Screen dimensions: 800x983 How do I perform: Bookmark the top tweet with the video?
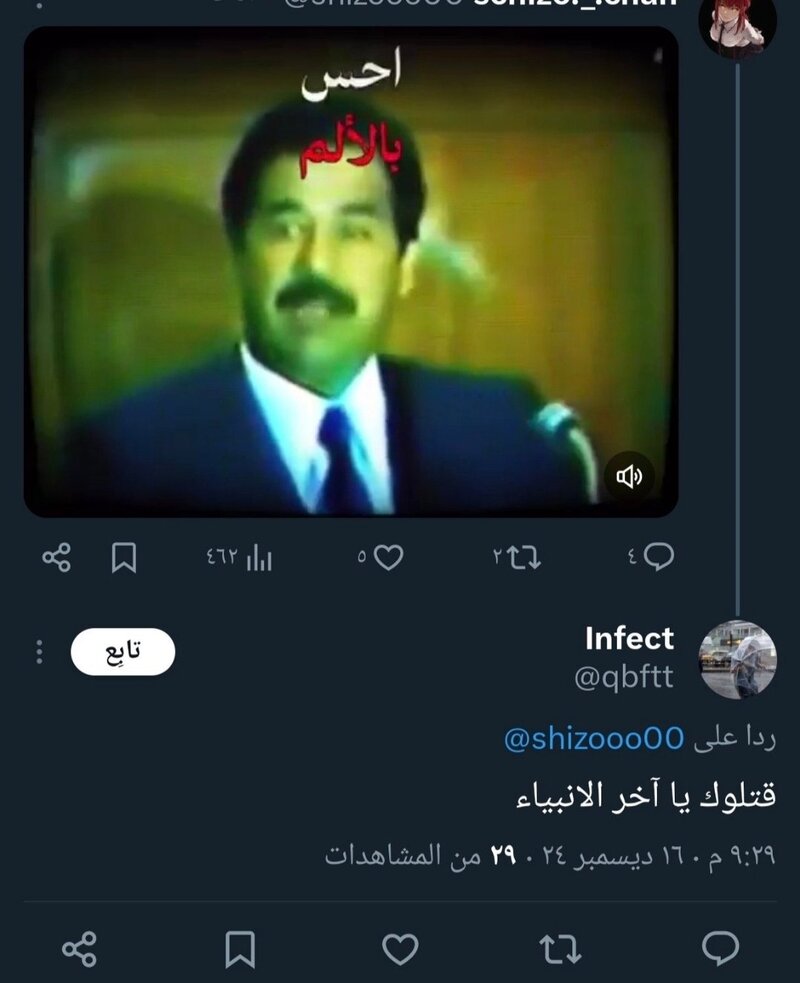[123, 558]
